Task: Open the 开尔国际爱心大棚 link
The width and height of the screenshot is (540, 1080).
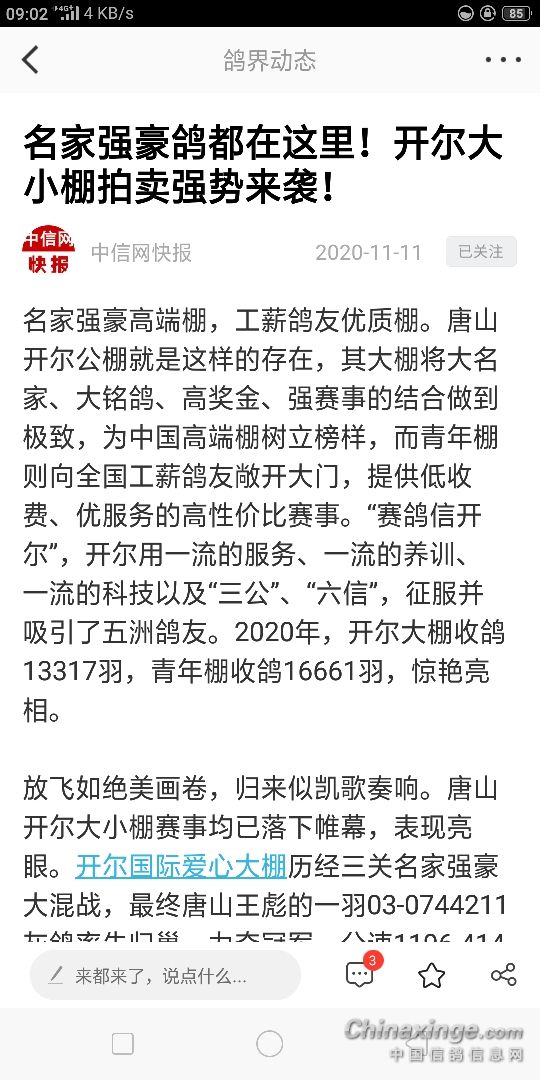Action: [180, 867]
